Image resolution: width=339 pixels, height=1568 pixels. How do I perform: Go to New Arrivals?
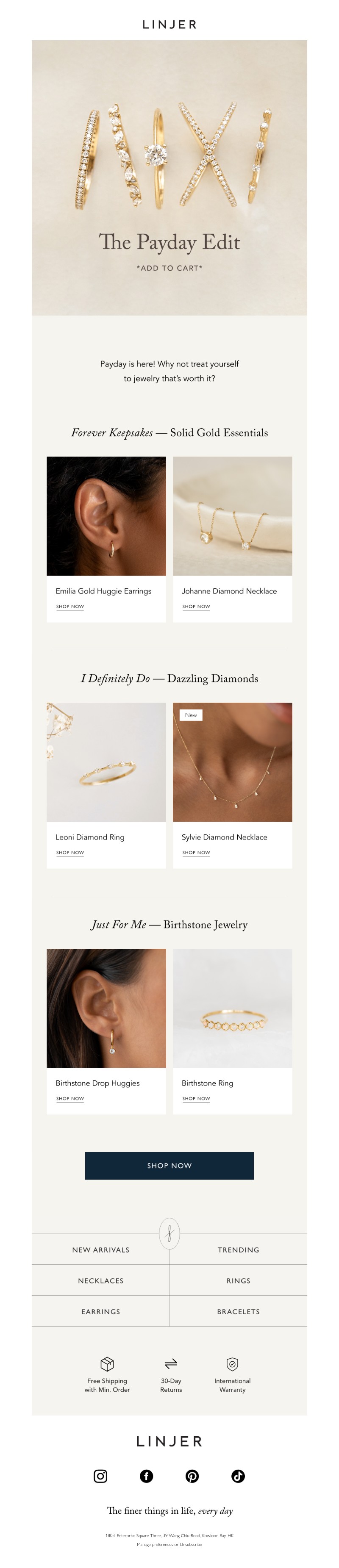(100, 1249)
